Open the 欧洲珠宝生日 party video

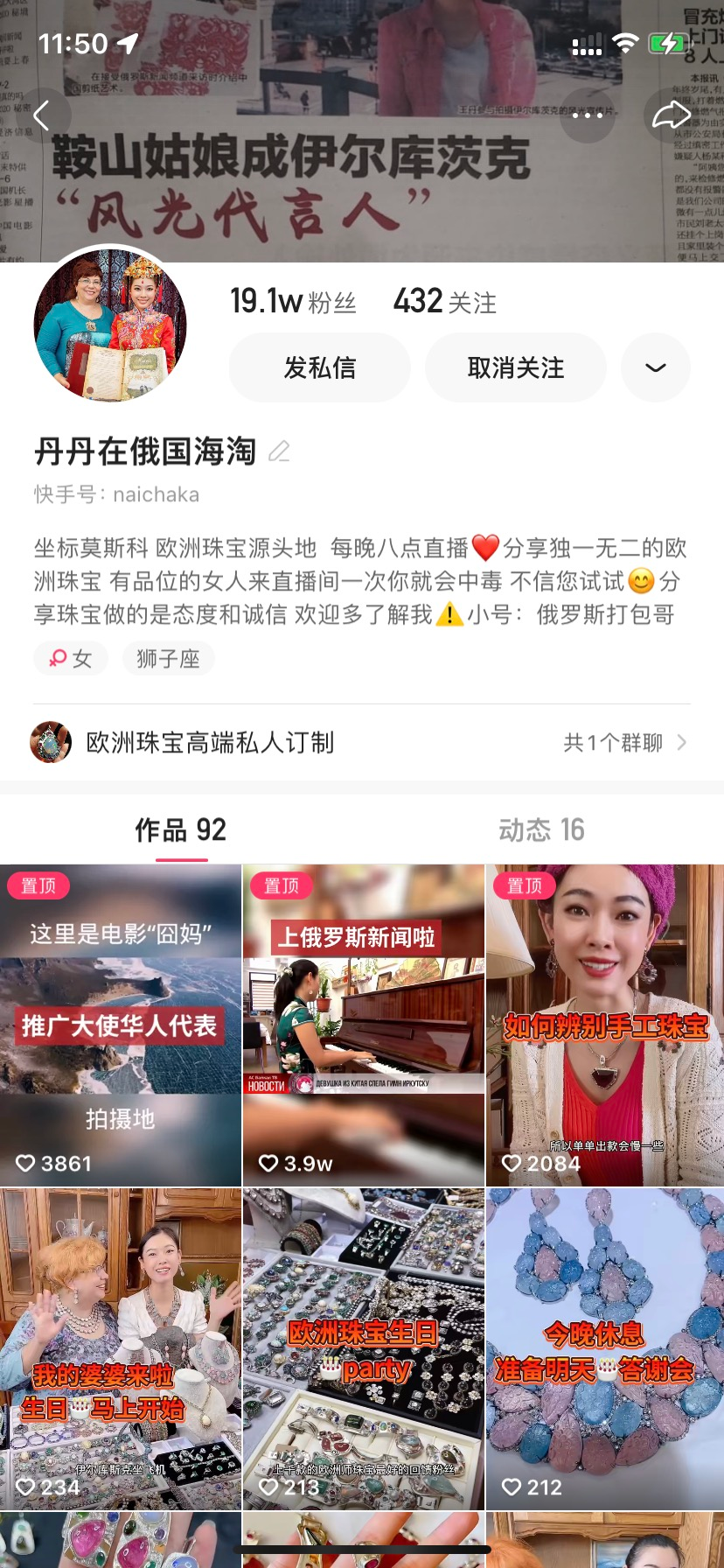point(363,1348)
